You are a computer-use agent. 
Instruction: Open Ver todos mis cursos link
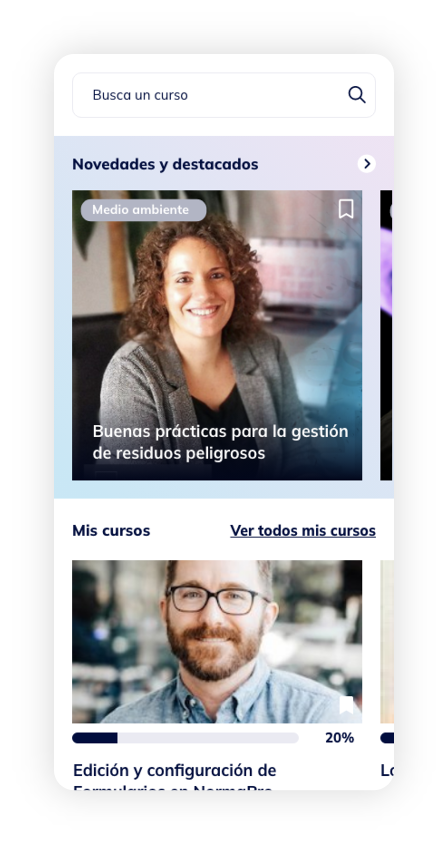(303, 531)
